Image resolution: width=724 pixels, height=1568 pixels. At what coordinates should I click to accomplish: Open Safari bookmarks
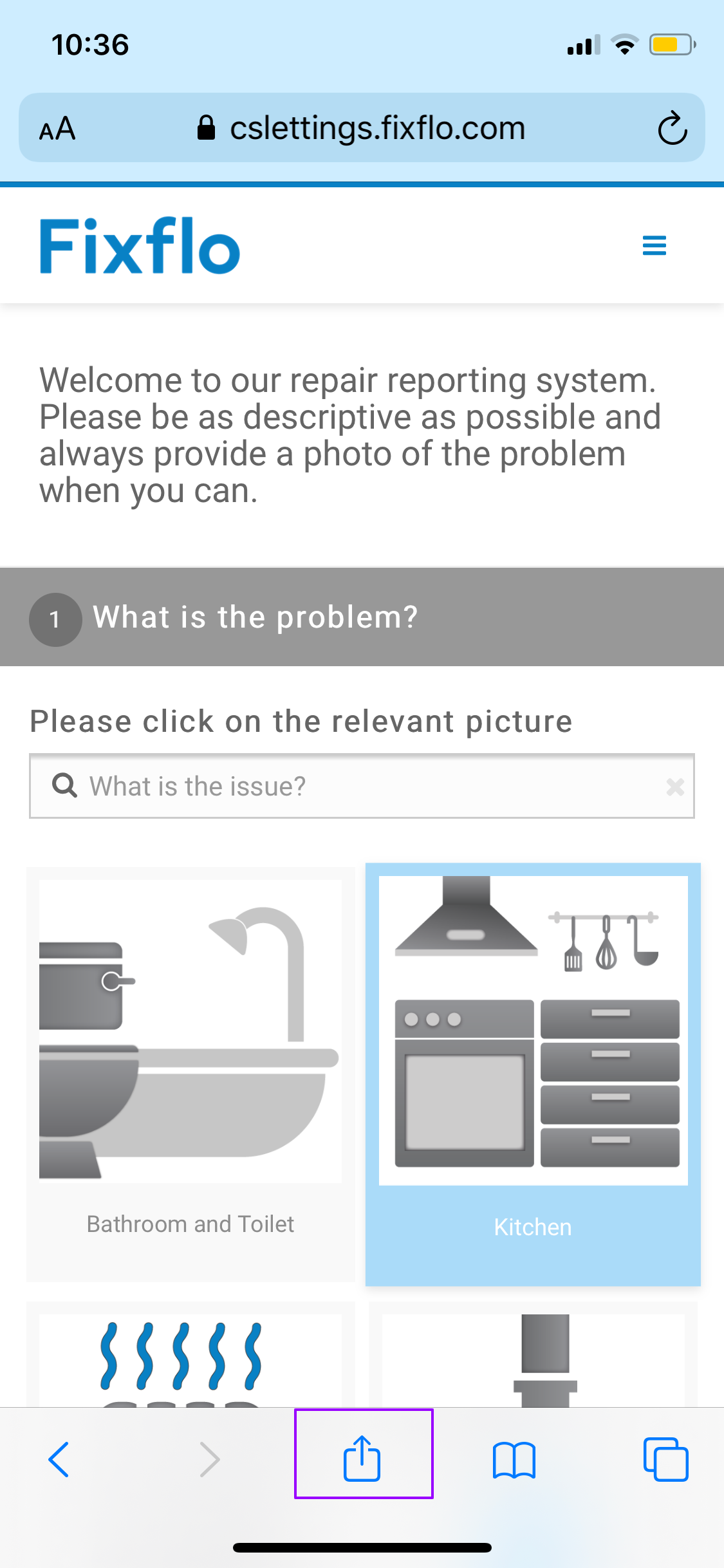click(x=515, y=1459)
